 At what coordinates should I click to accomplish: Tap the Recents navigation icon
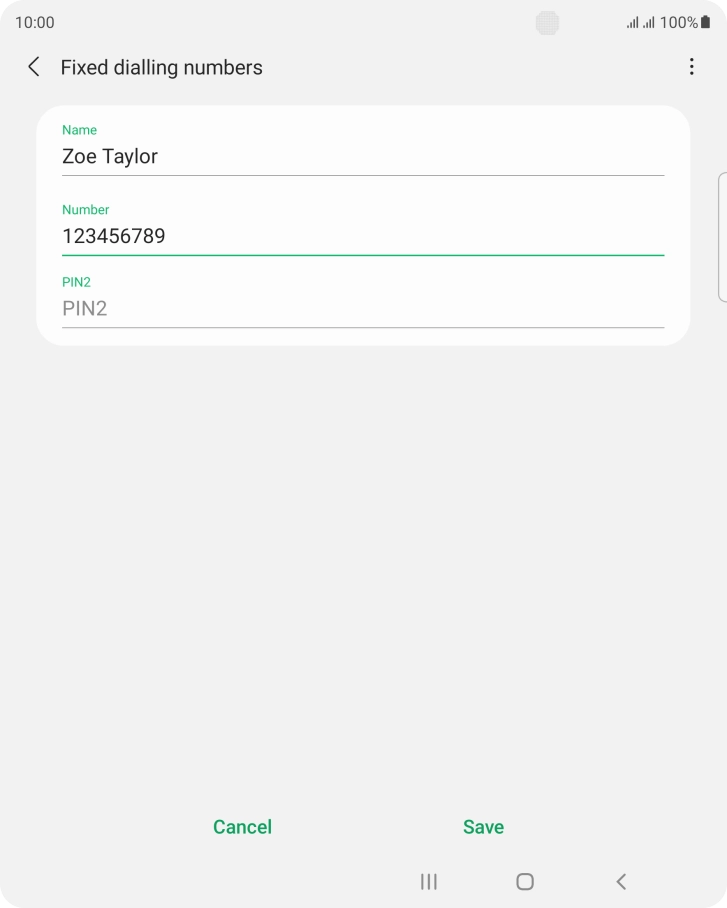click(428, 882)
